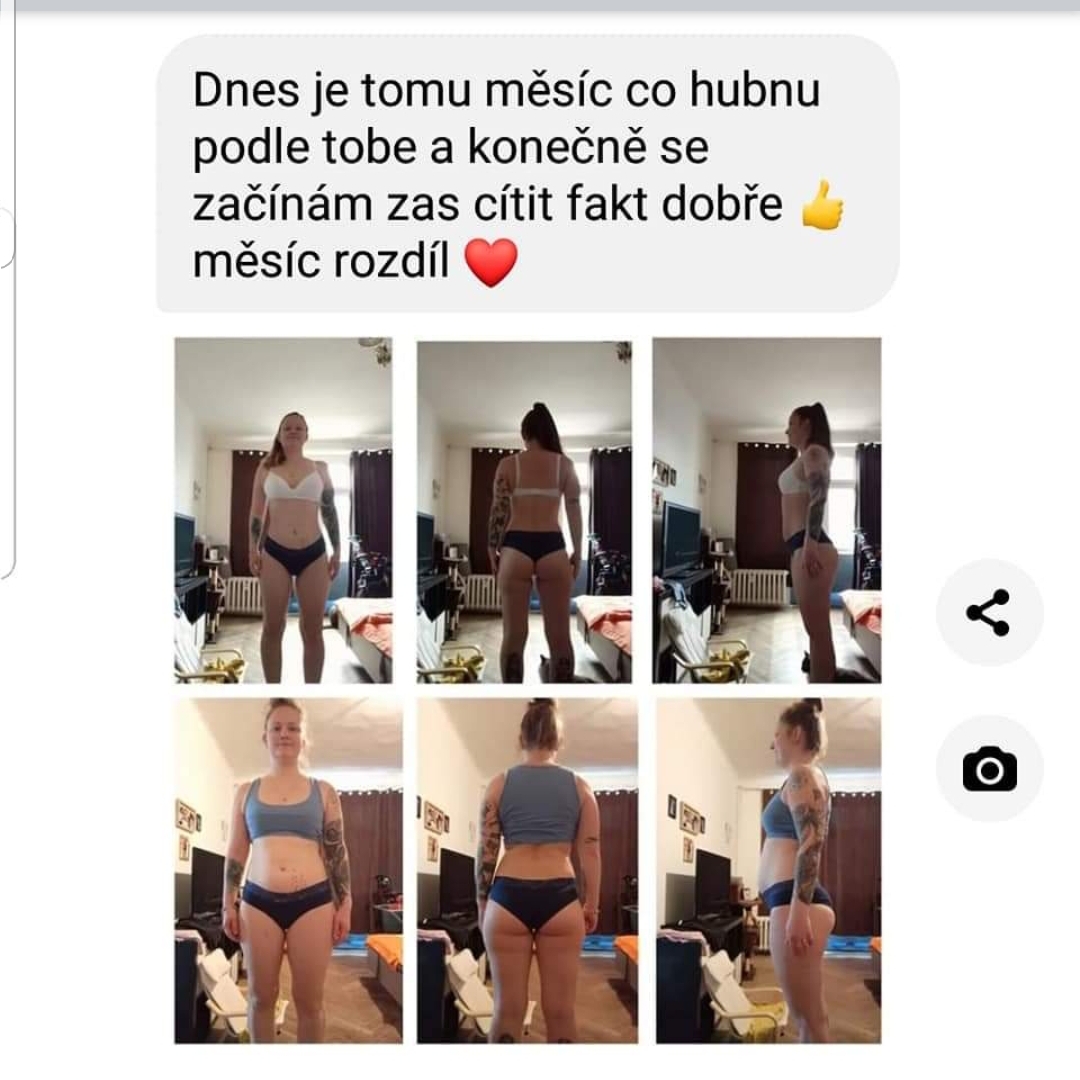Open the body transformation photo collage
Screen dimensions: 1080x1080
[x=527, y=690]
